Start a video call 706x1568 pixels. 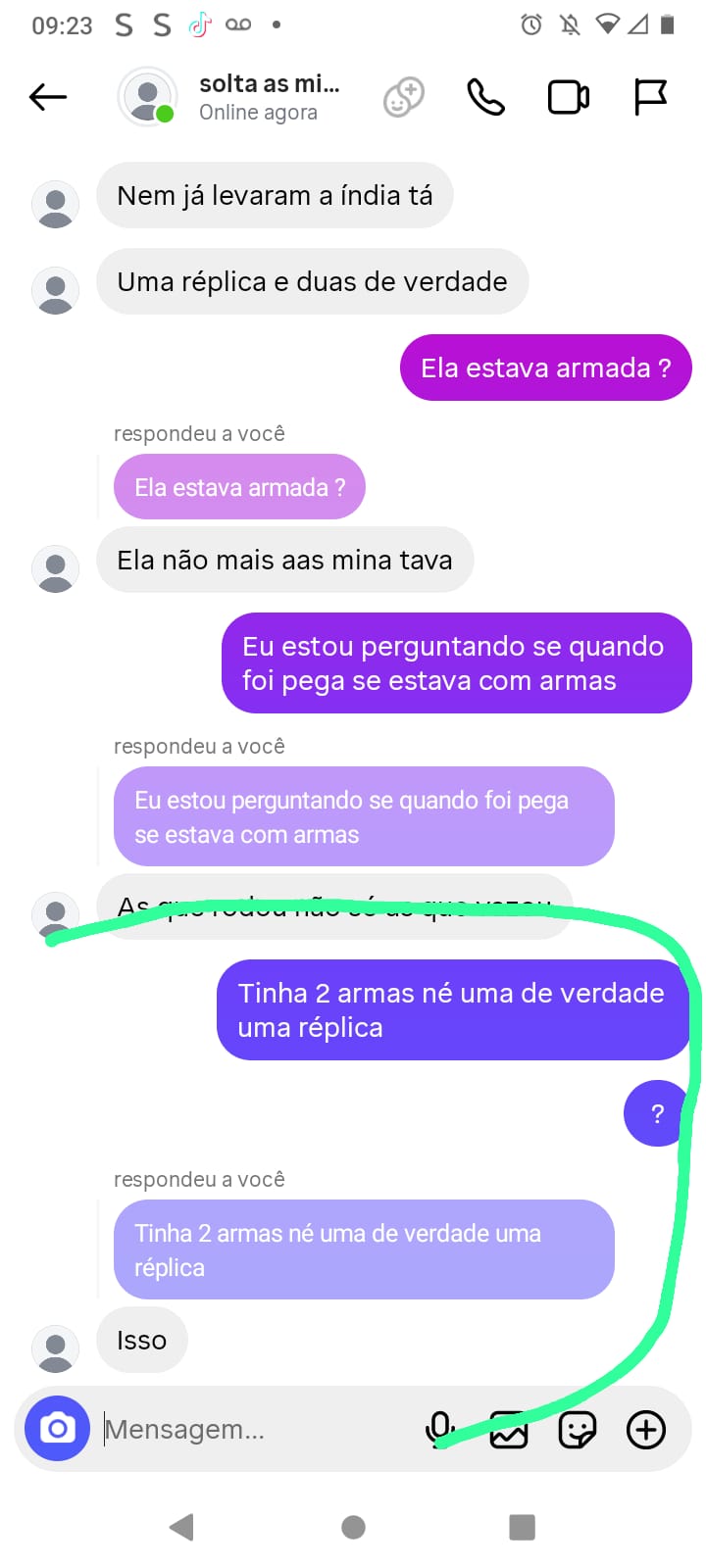tap(568, 97)
